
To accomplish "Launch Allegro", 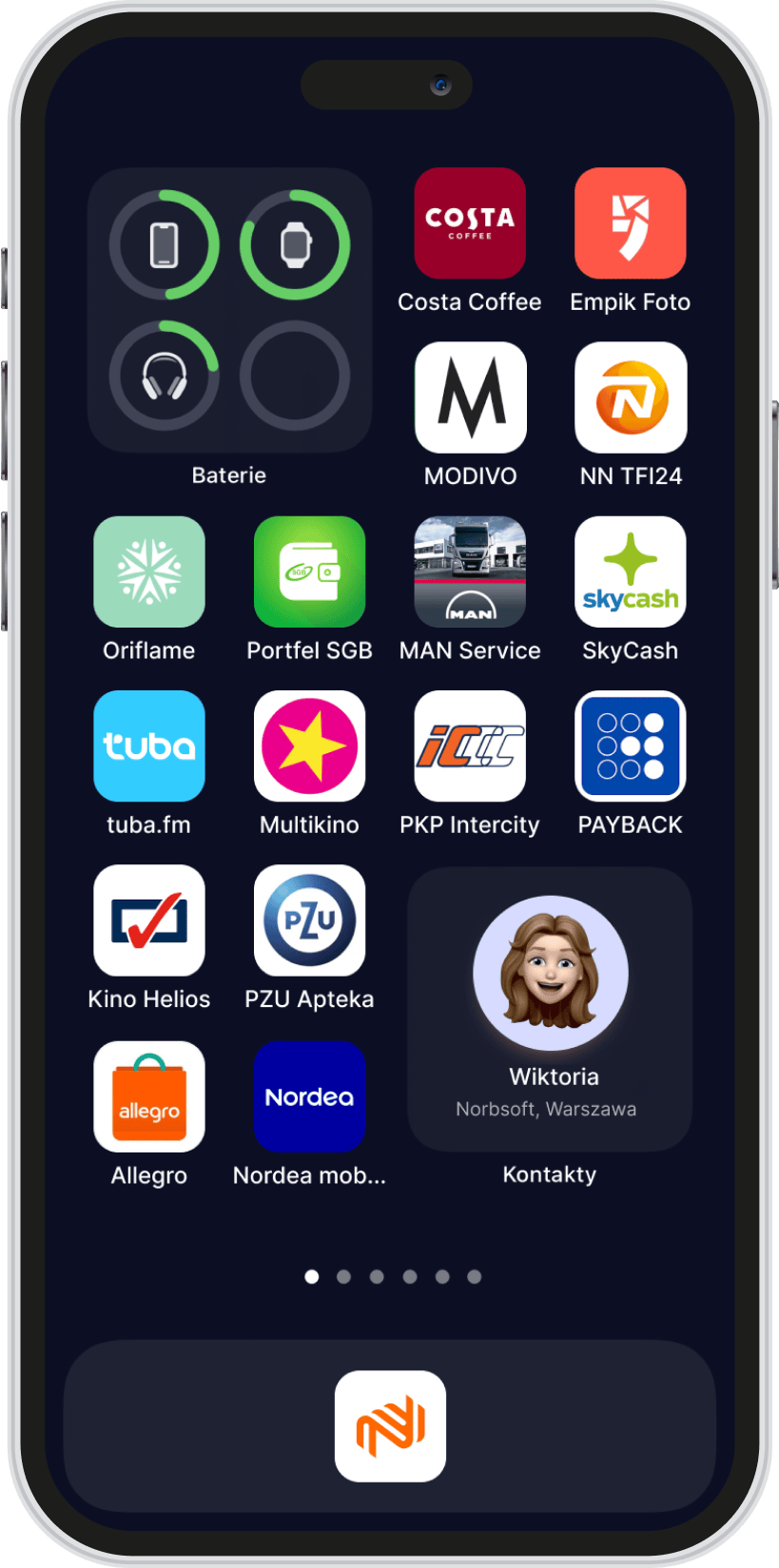I will click(149, 1096).
